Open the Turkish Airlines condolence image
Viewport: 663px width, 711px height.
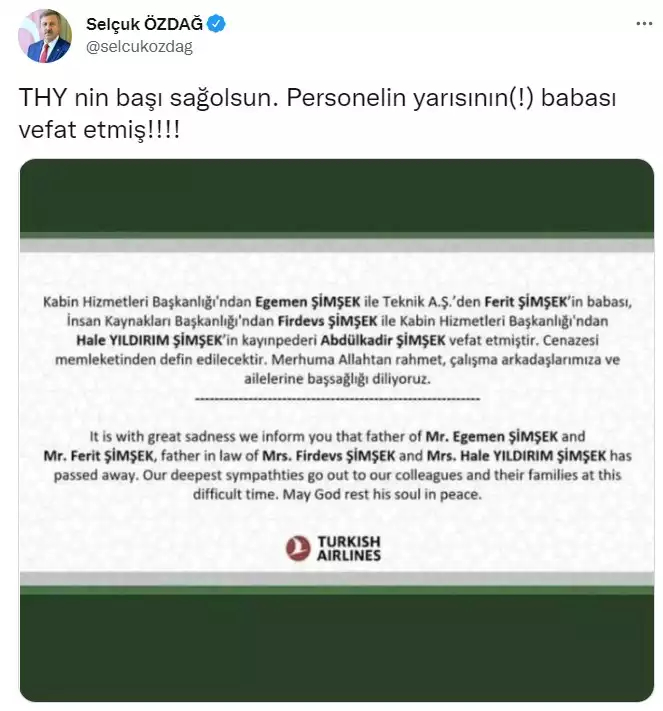pyautogui.click(x=336, y=430)
